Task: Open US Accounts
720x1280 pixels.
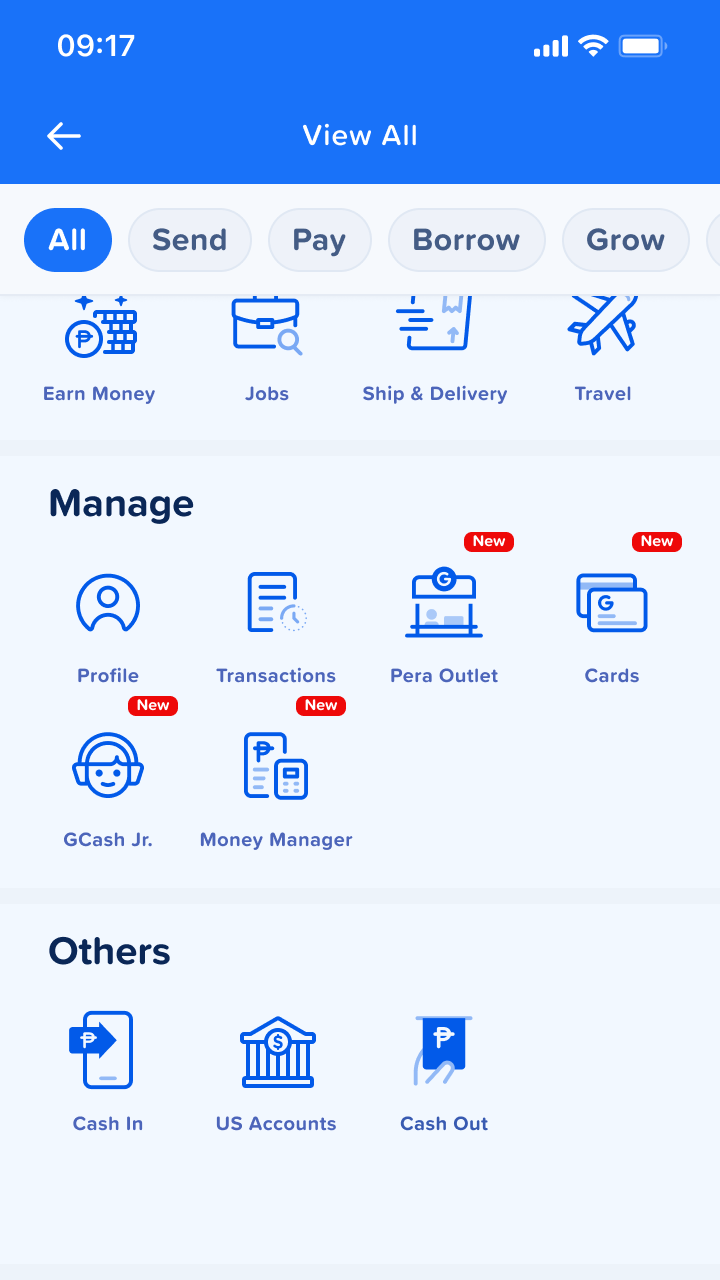Action: 276,1050
